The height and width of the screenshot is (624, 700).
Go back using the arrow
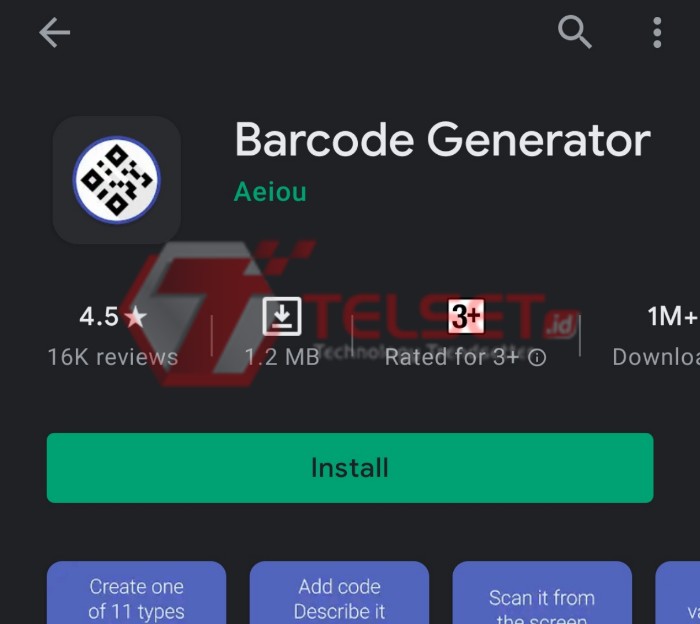(54, 33)
